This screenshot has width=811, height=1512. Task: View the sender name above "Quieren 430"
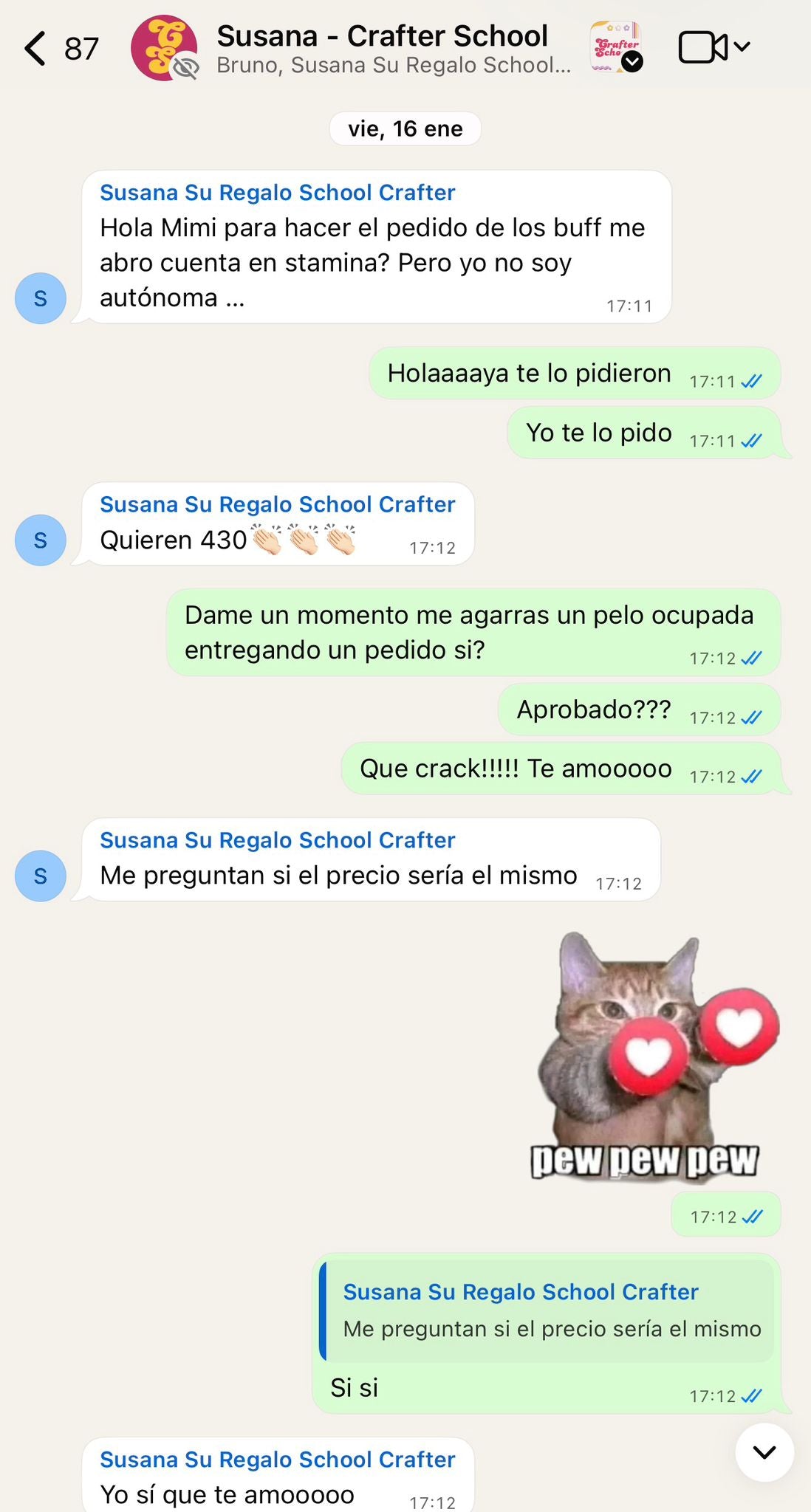(277, 504)
